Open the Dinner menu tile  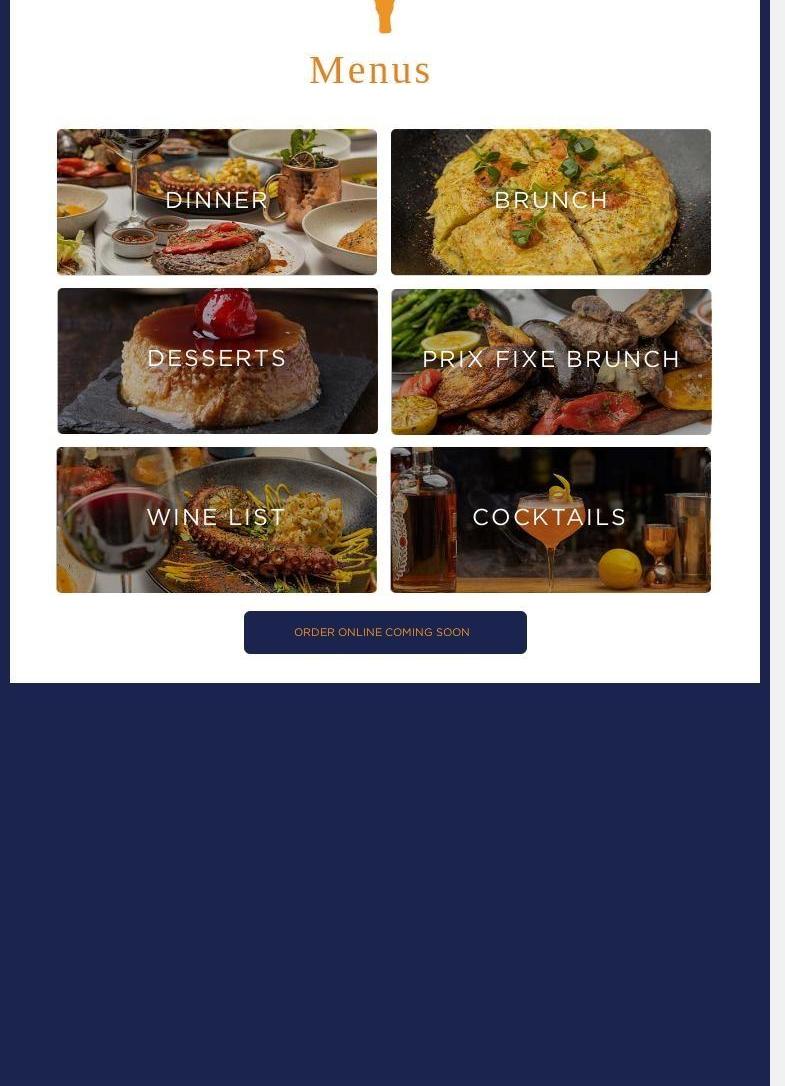(217, 202)
